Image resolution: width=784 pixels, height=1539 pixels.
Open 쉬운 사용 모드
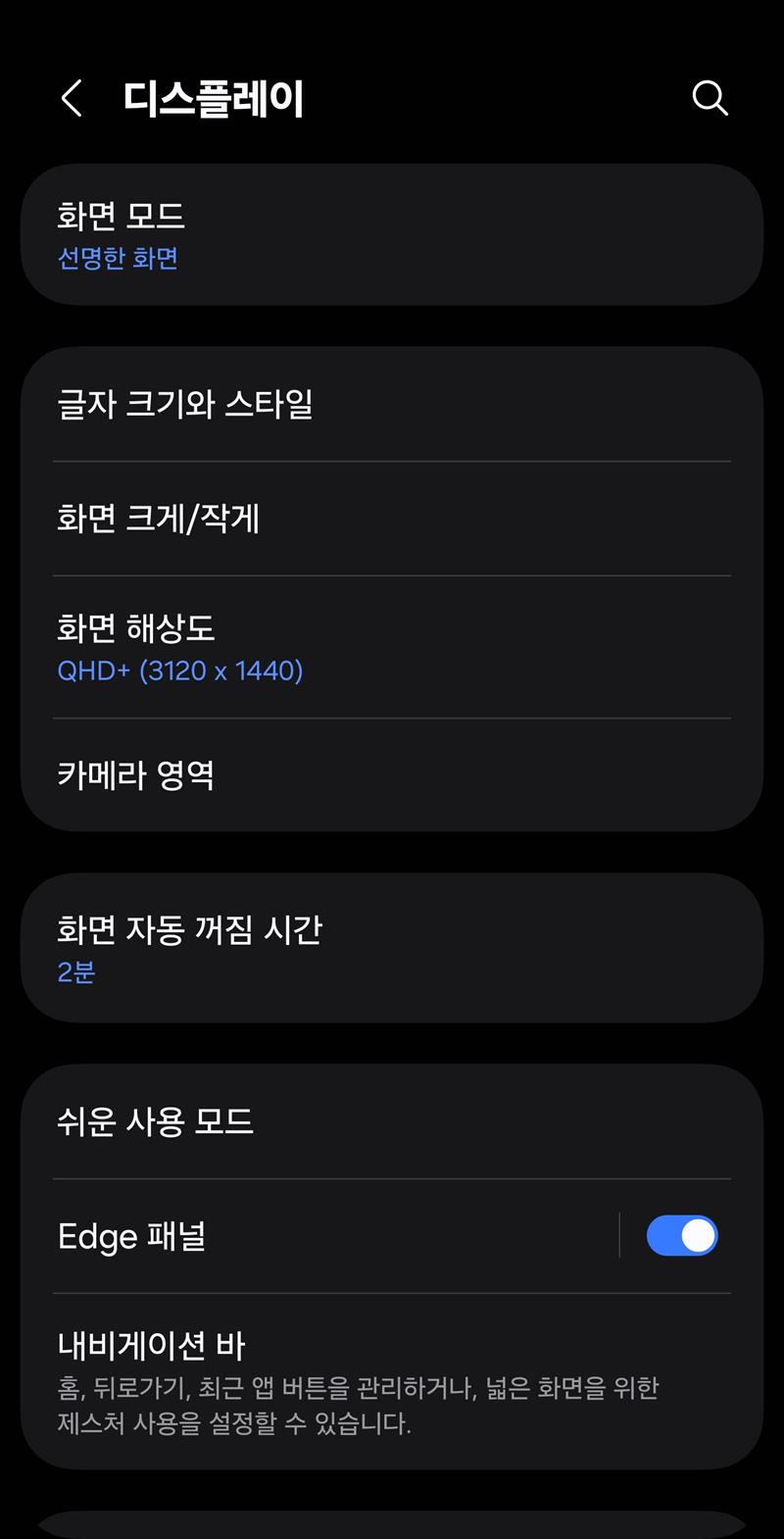pyautogui.click(x=392, y=1121)
